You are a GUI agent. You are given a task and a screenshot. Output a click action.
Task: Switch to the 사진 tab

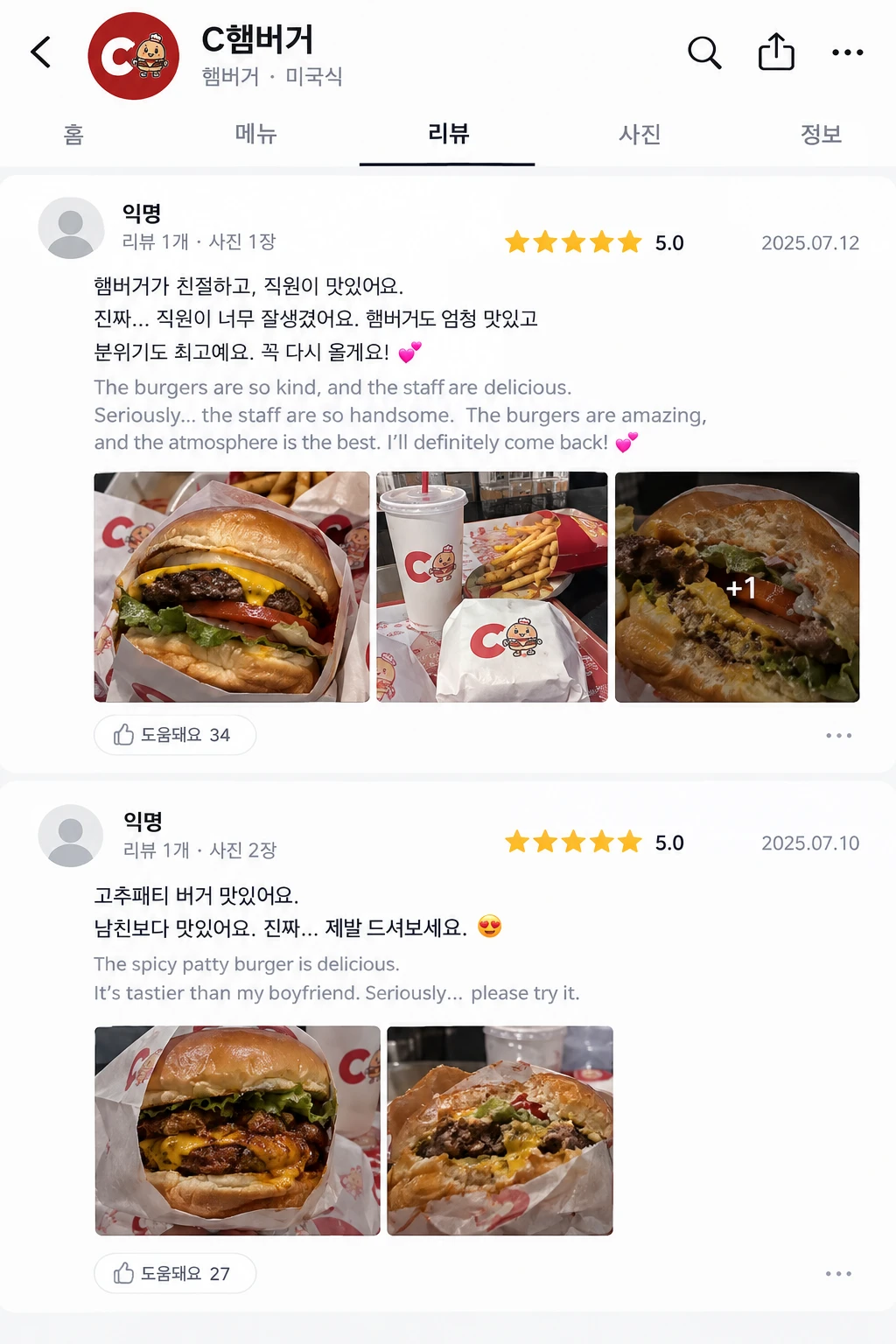(x=640, y=134)
